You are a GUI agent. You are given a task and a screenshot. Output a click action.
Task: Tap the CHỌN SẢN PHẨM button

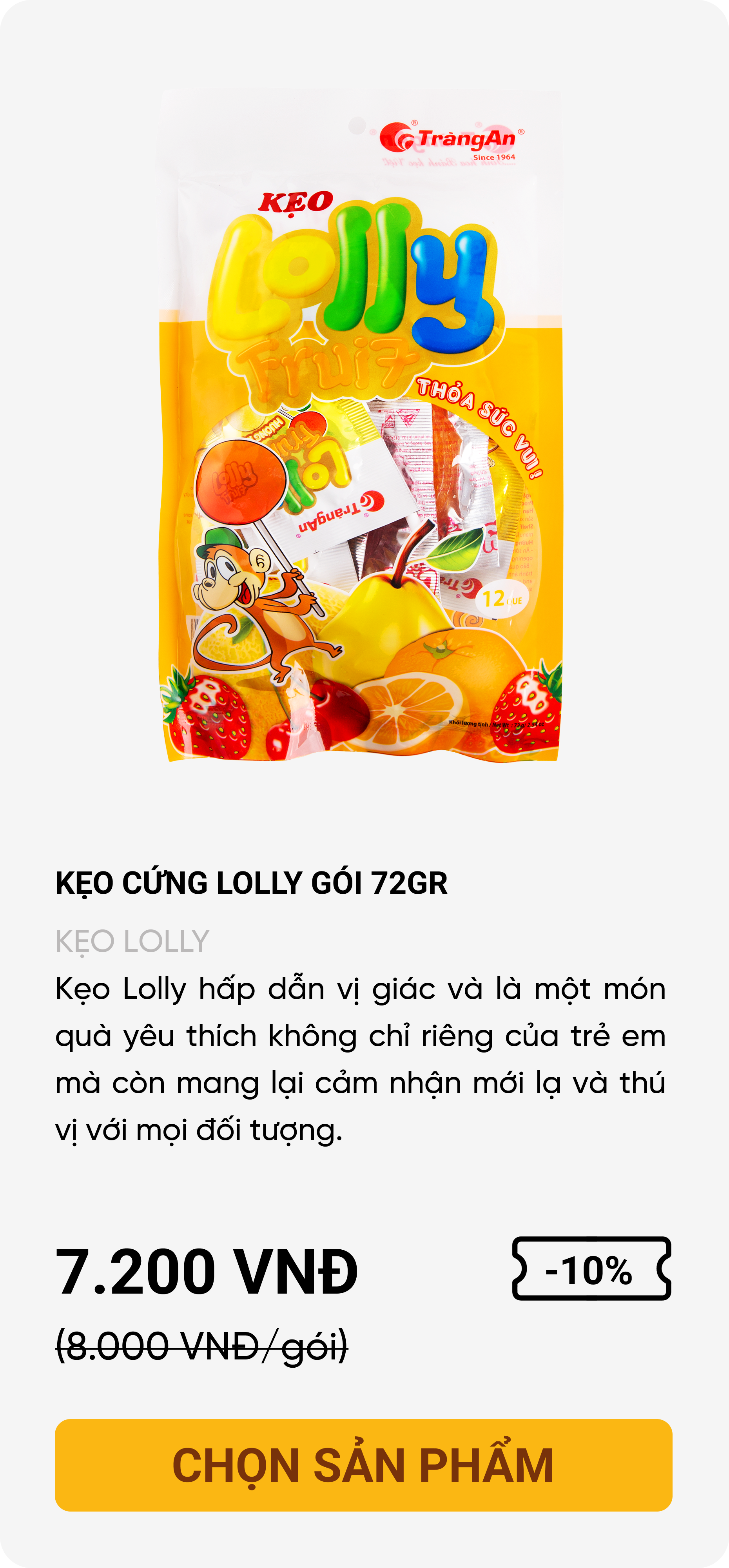(364, 1465)
